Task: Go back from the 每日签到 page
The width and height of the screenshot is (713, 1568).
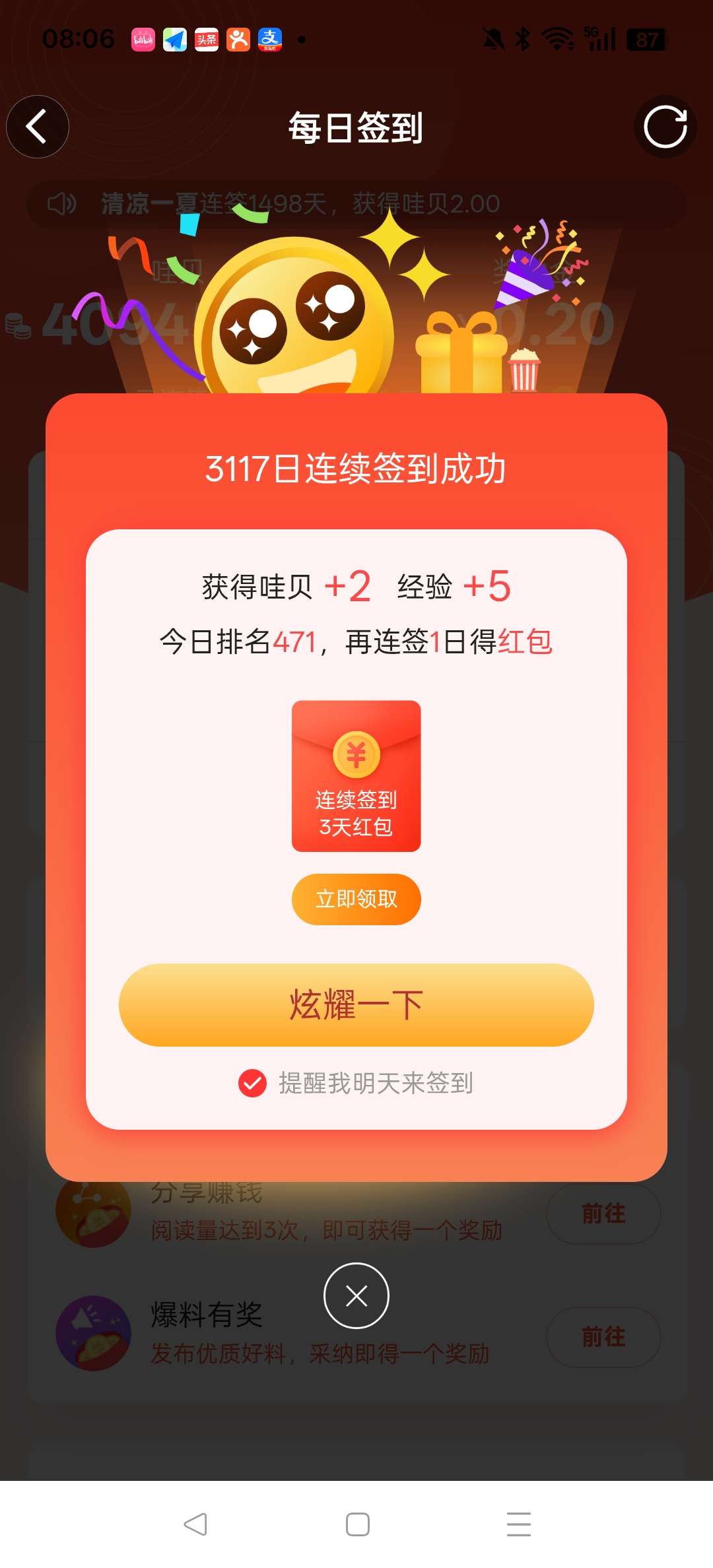Action: click(38, 127)
